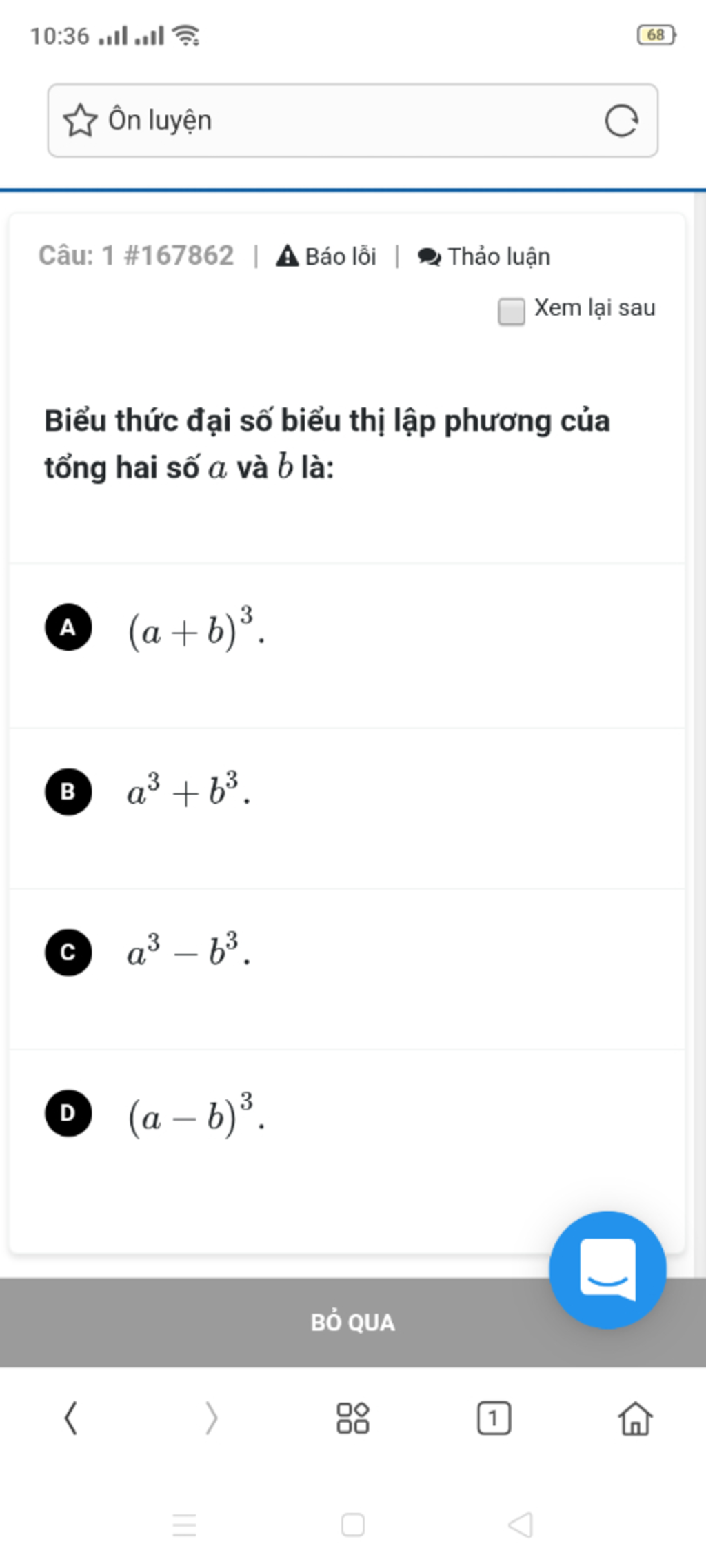Go back in the browser toolbar
Image resolution: width=706 pixels, height=1568 pixels.
point(70,1418)
